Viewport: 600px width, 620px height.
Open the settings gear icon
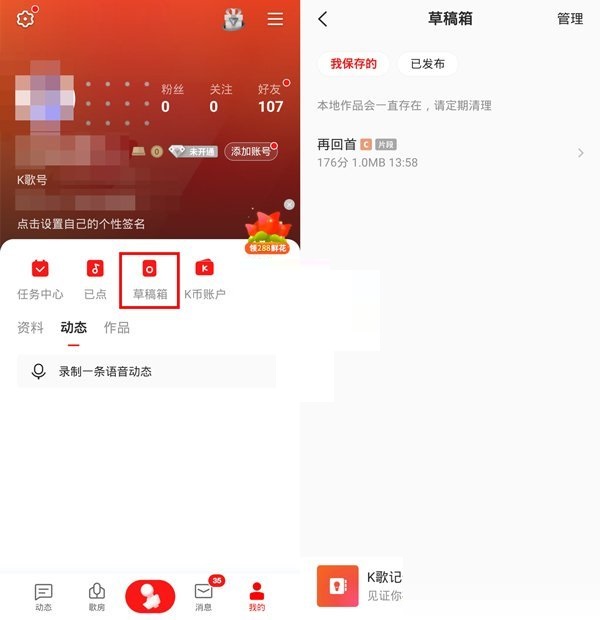[x=26, y=18]
